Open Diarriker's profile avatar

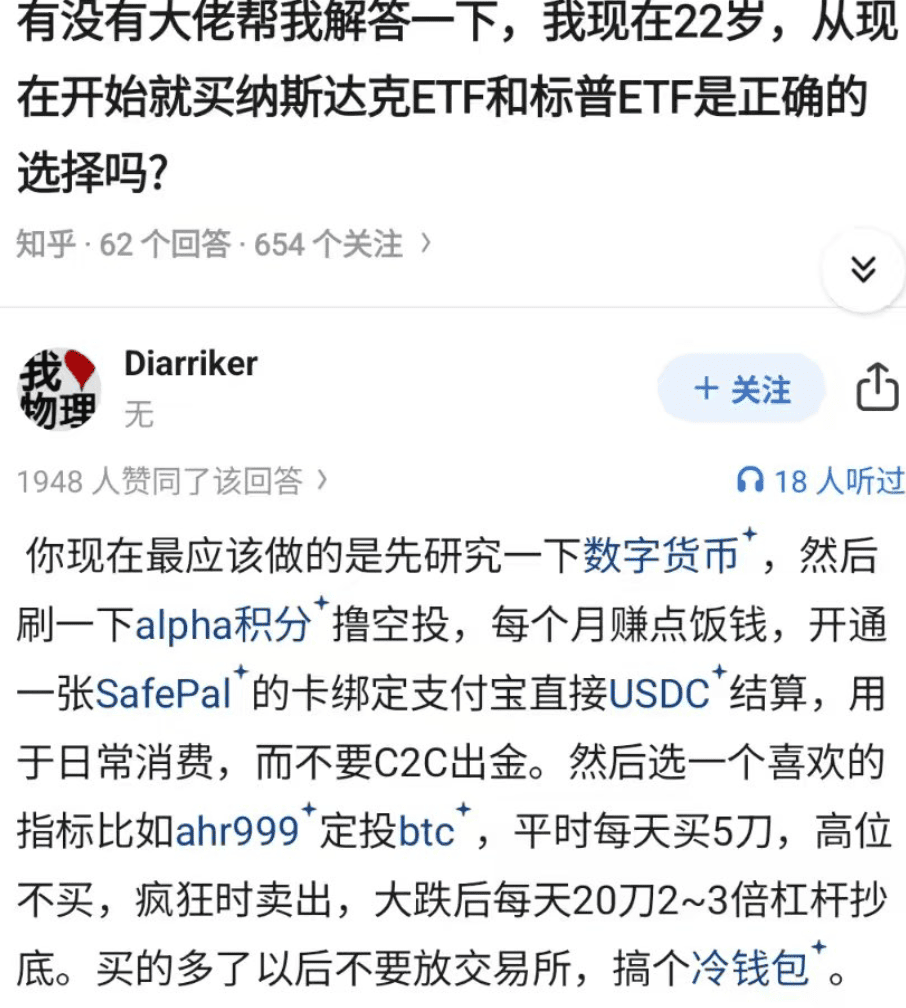(x=59, y=388)
